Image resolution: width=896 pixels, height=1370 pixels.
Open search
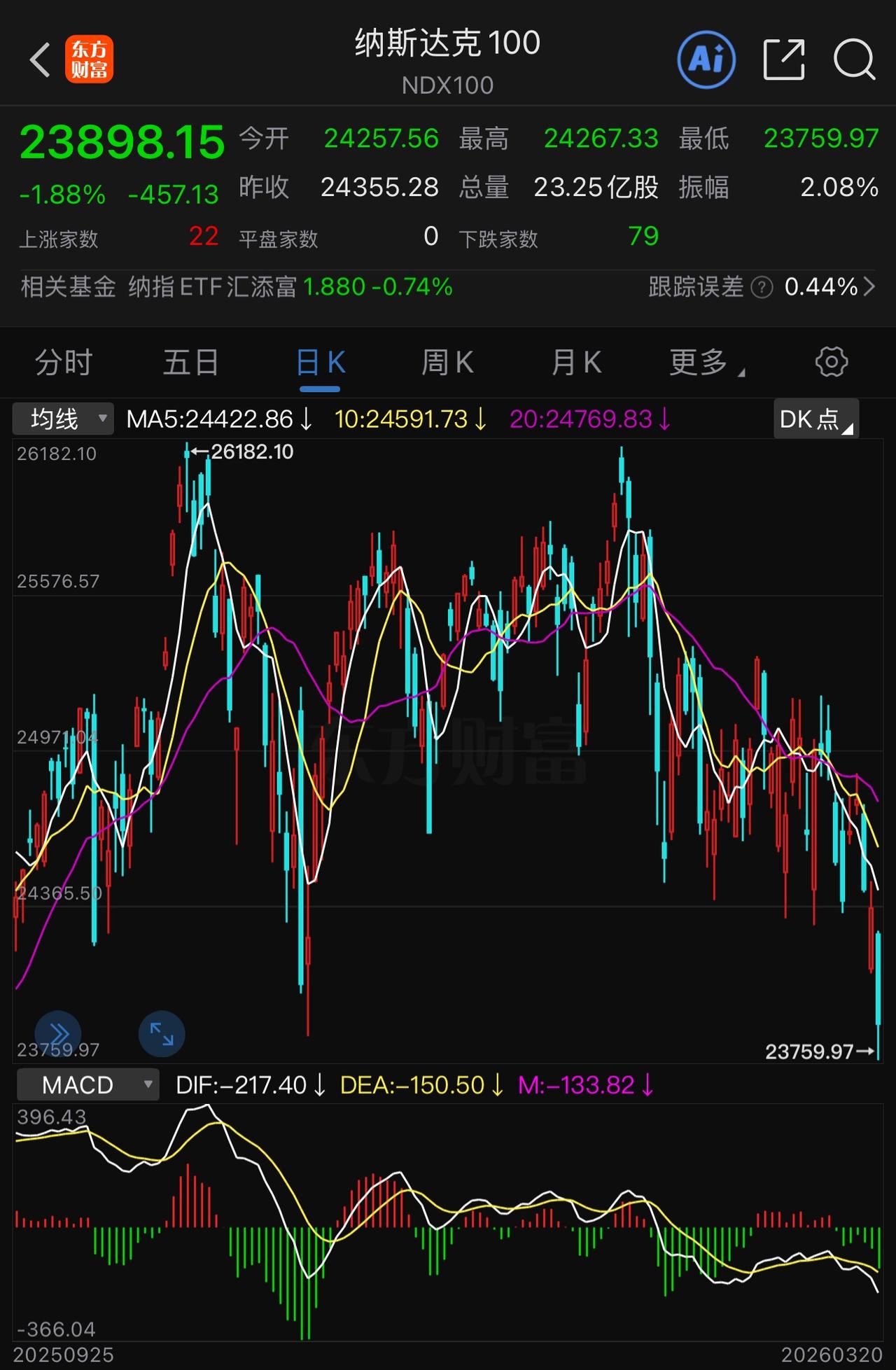853,60
